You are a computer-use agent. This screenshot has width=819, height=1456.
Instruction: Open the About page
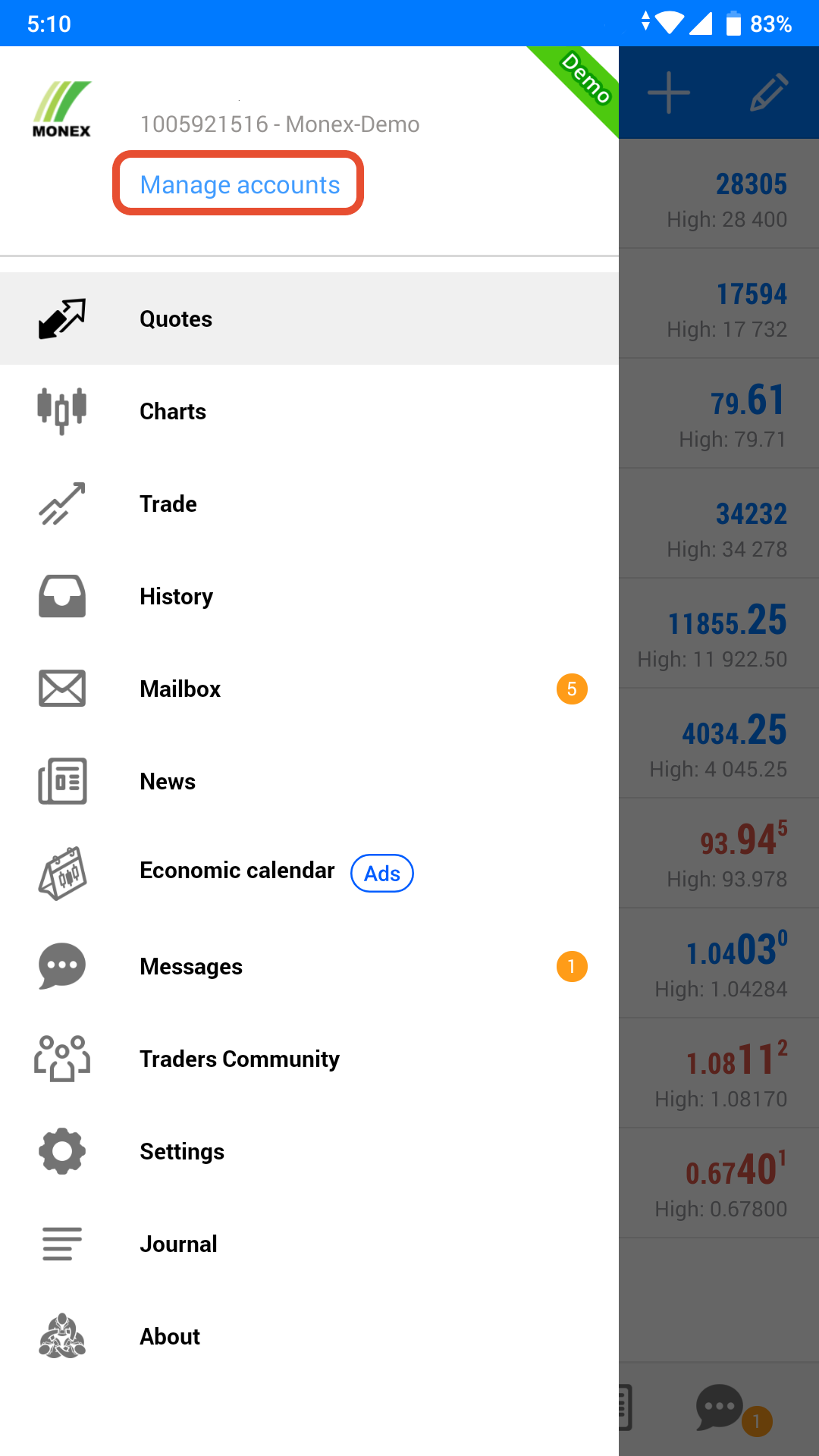(309, 1336)
